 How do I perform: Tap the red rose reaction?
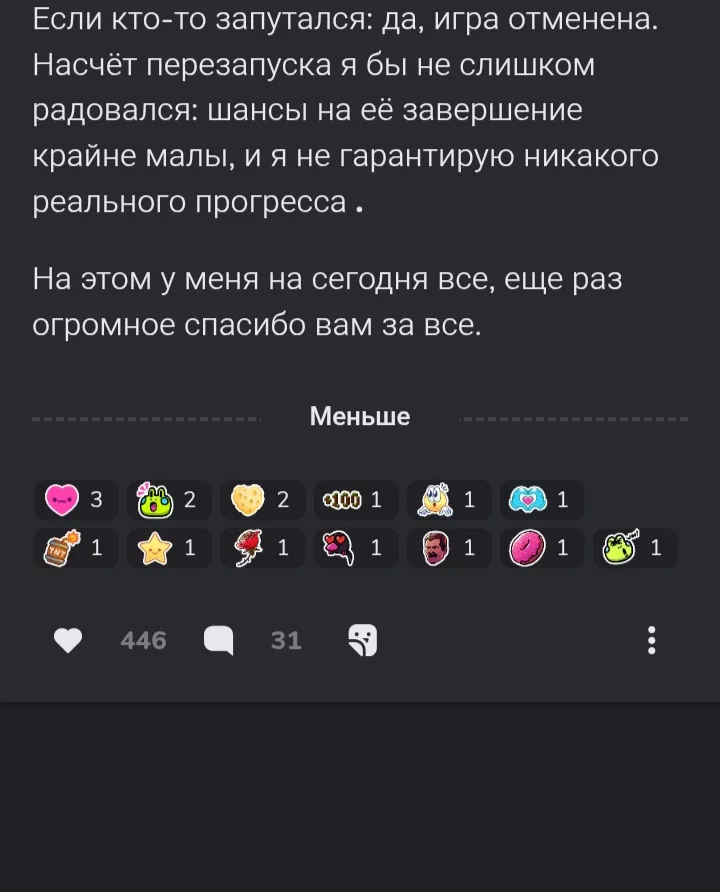point(261,548)
